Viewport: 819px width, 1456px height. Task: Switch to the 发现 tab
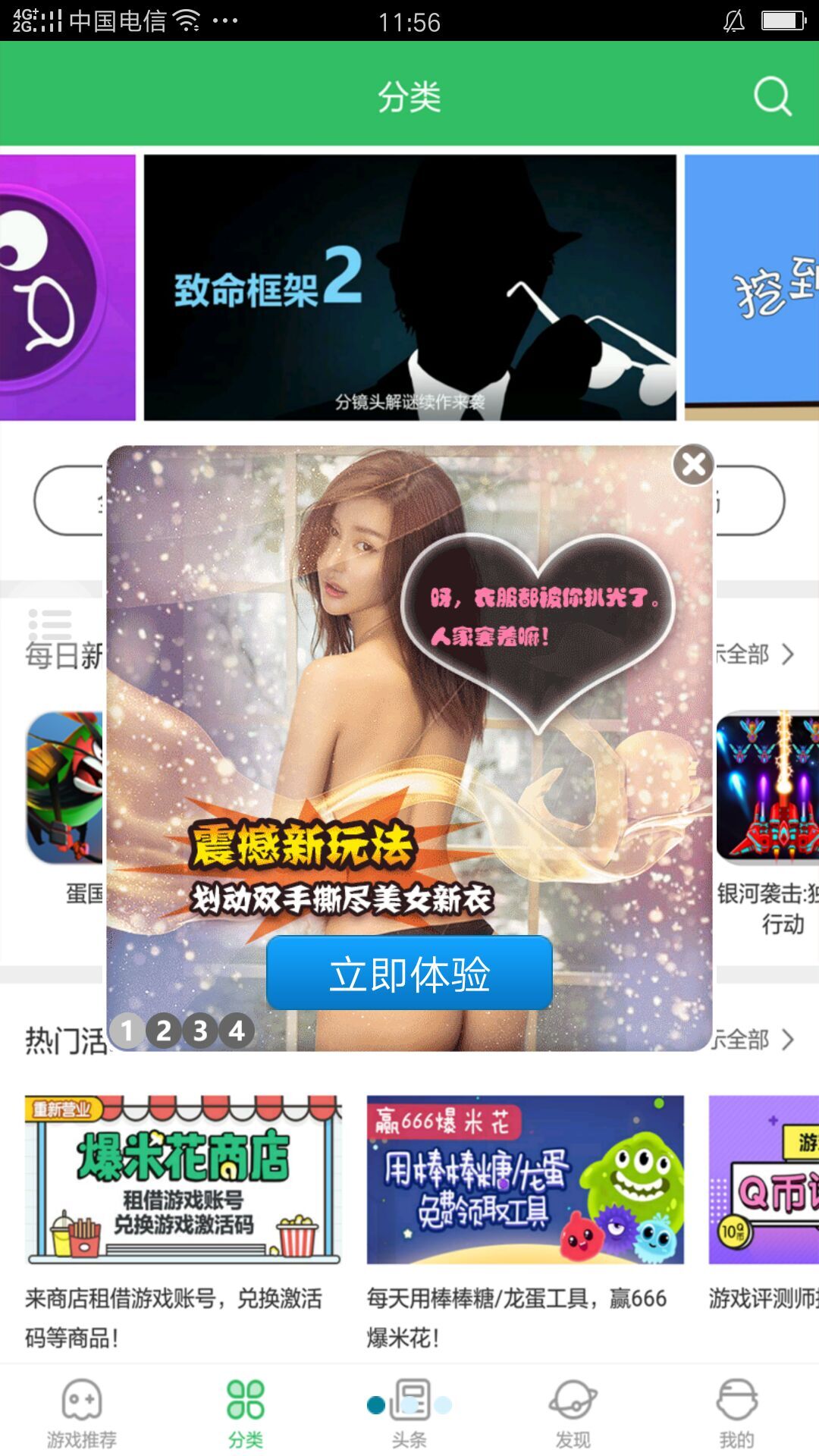(573, 1413)
